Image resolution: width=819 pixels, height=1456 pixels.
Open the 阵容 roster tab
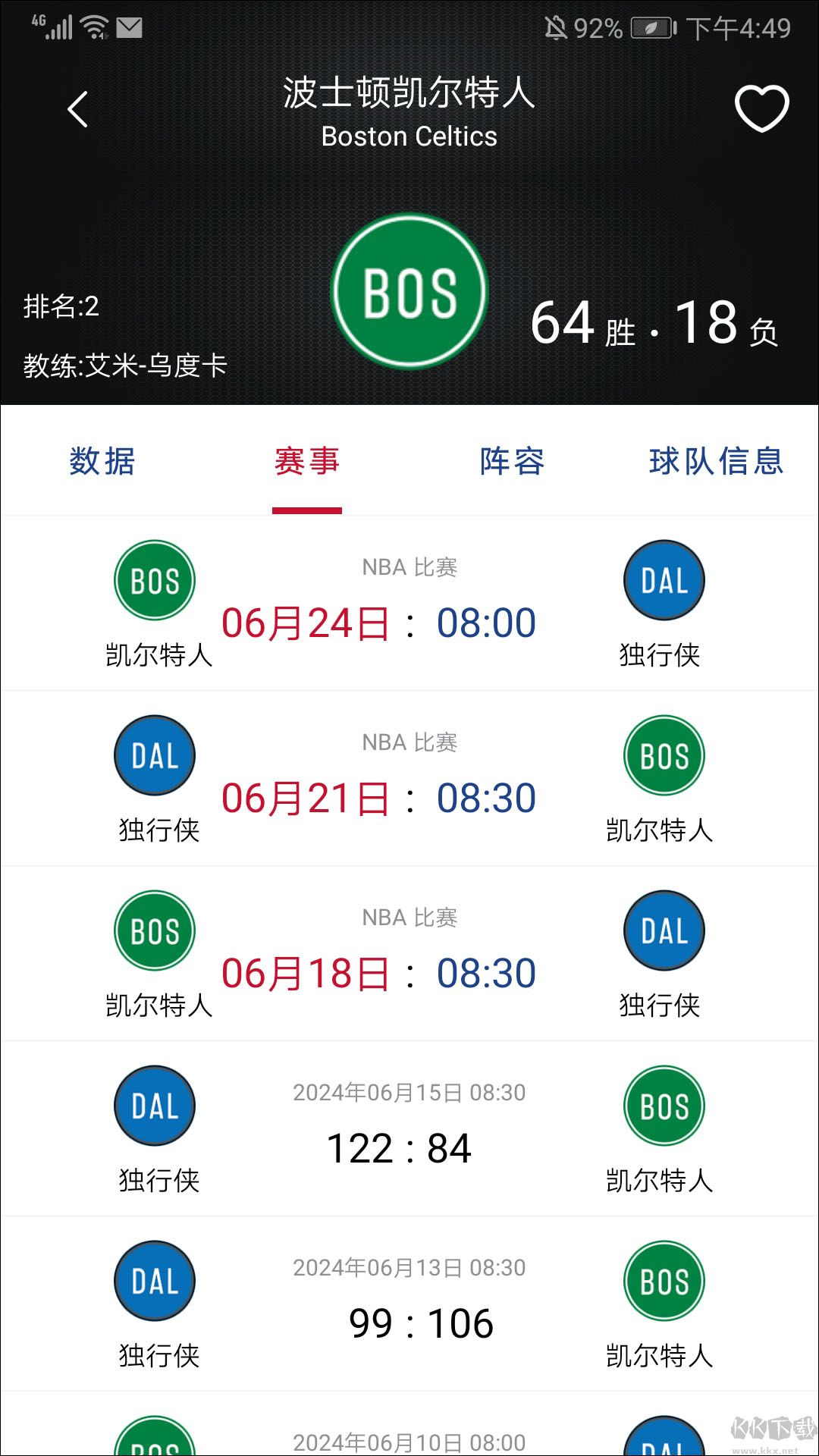(x=510, y=463)
